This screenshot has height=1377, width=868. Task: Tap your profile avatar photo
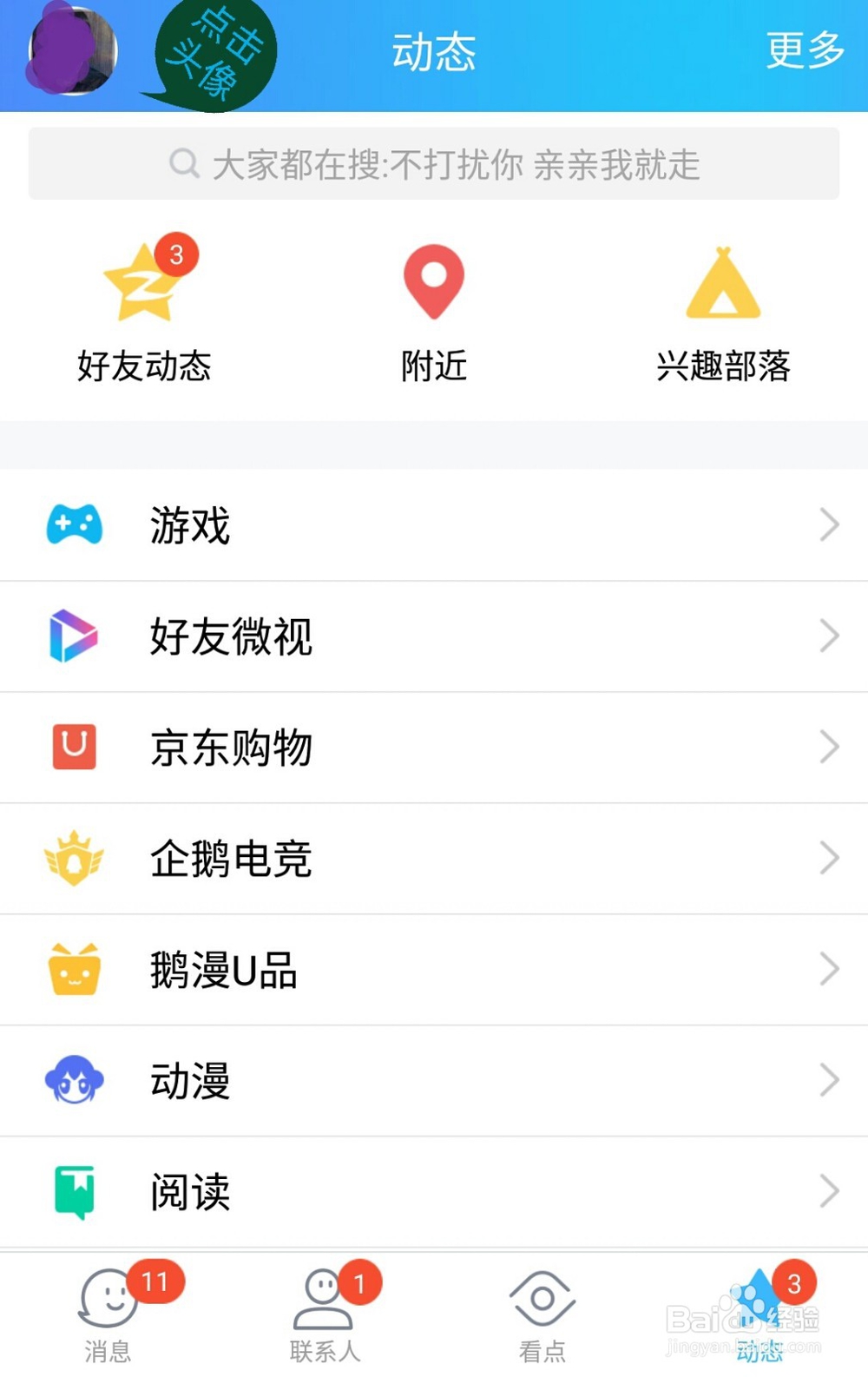coord(72,49)
